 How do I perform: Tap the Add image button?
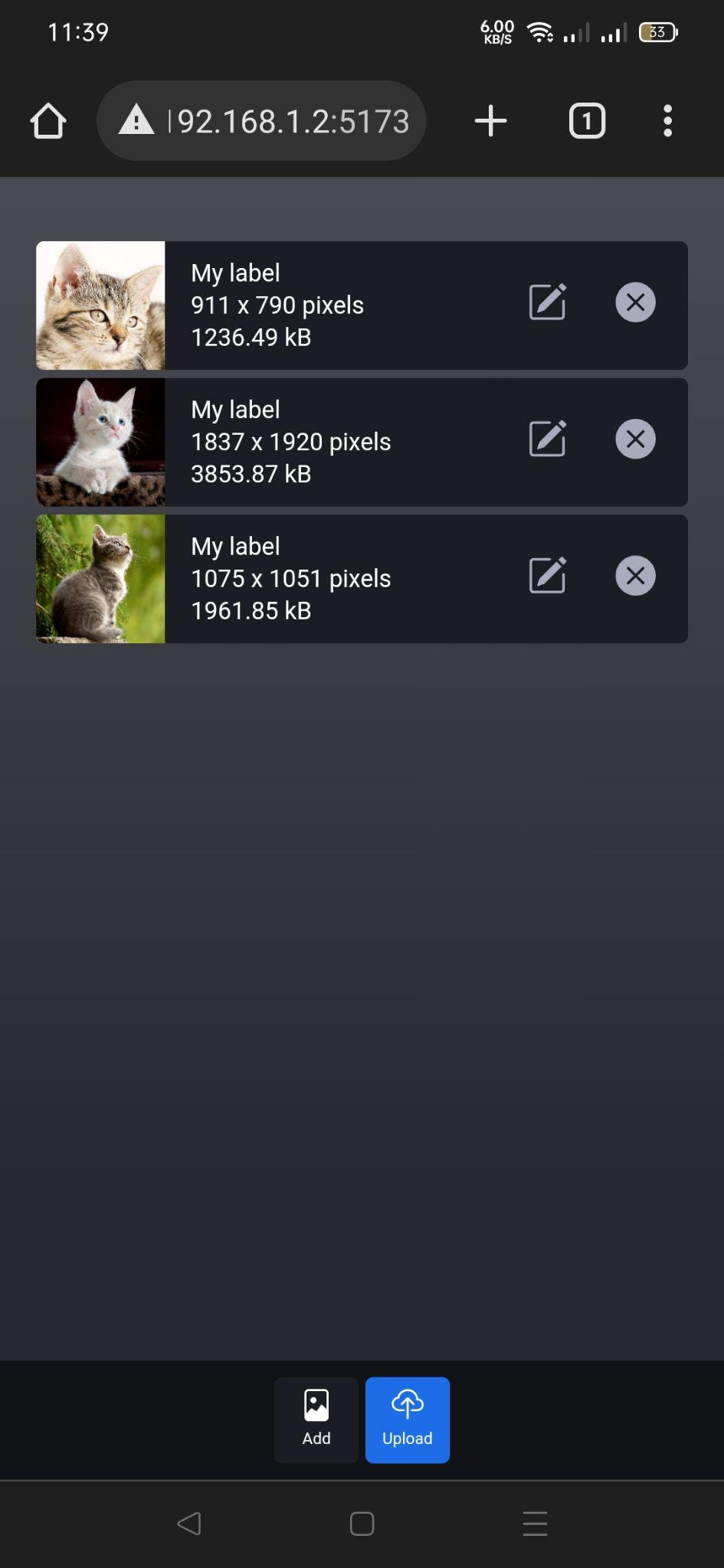316,1419
